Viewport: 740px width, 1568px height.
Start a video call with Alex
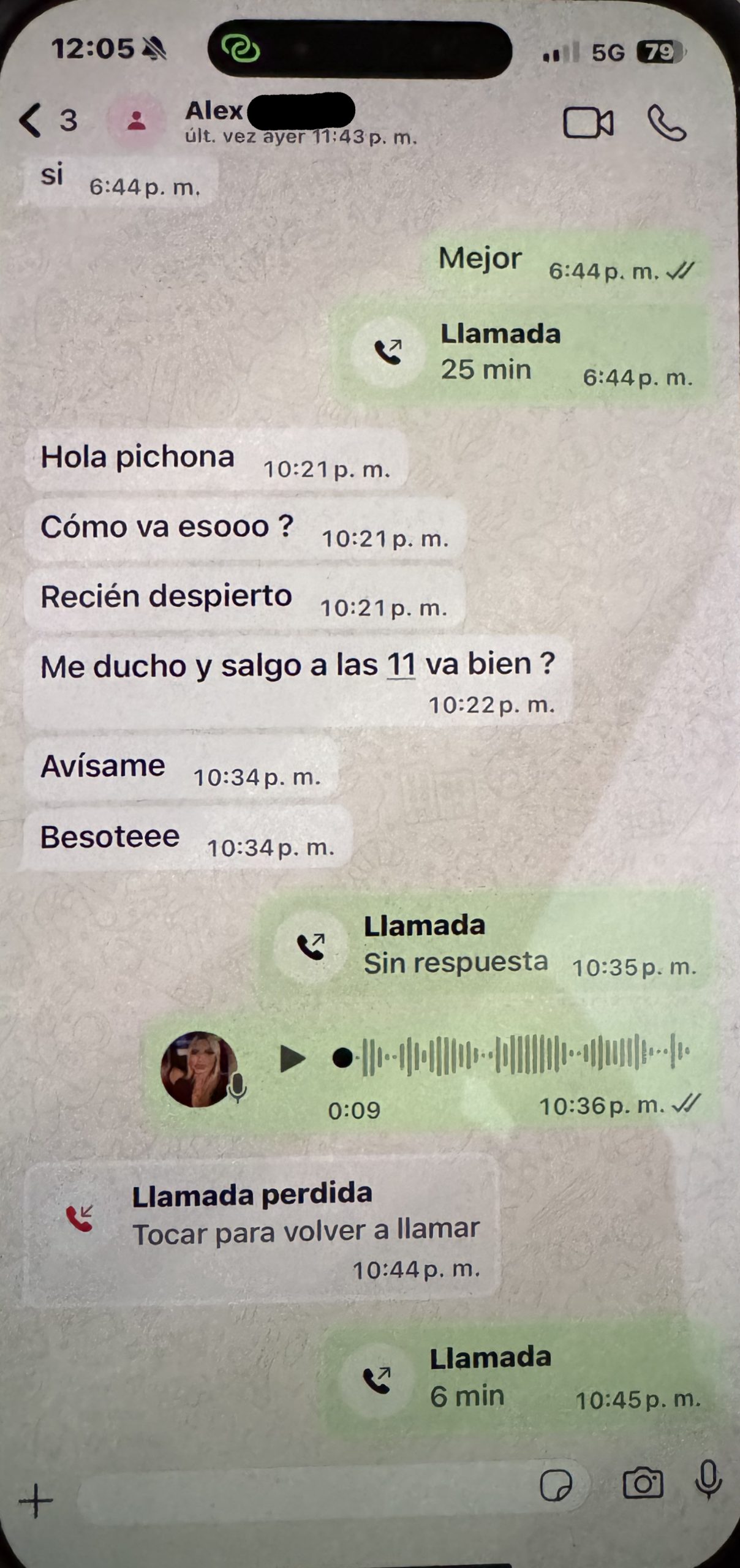pos(587,123)
